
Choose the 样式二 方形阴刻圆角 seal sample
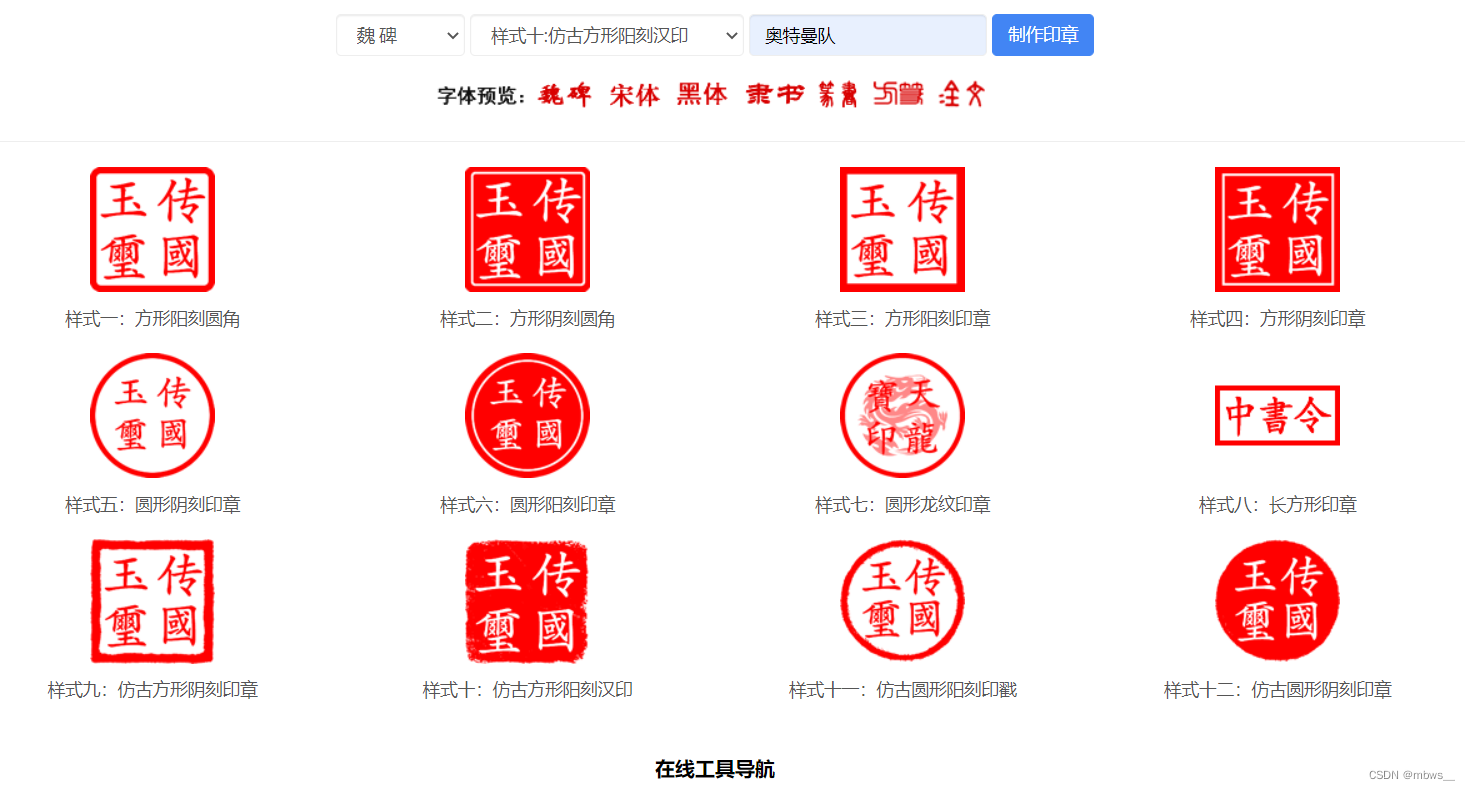(x=527, y=230)
